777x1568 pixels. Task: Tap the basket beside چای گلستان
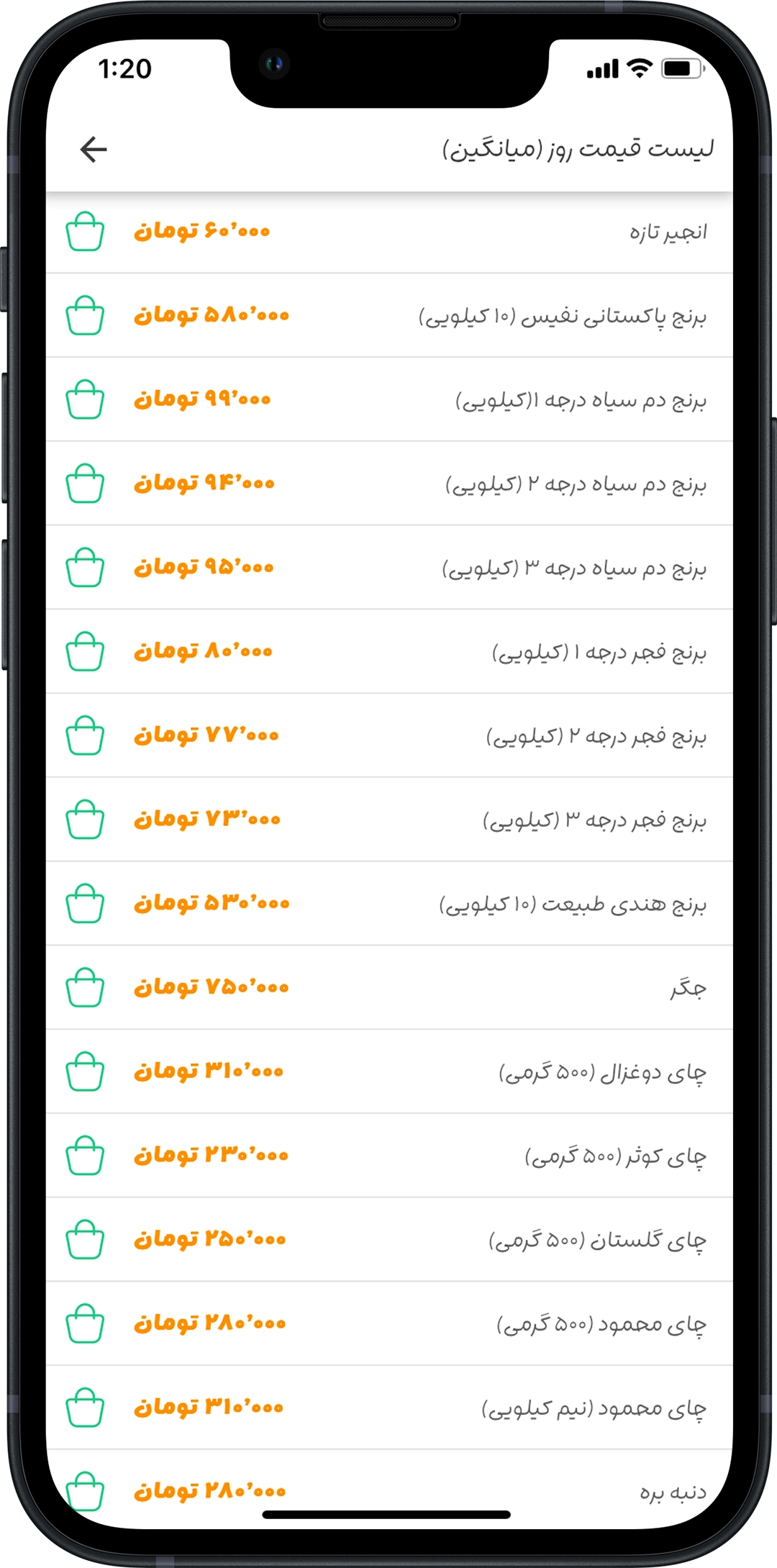tap(85, 1239)
